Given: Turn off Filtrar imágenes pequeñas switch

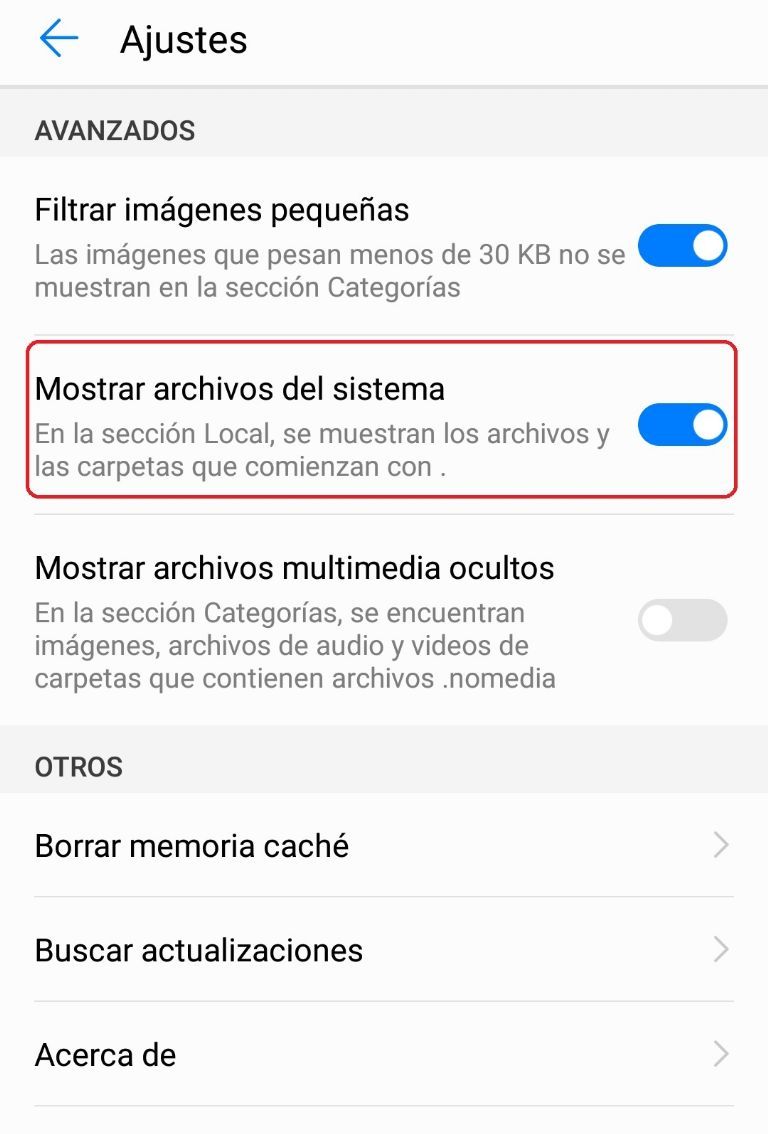Looking at the screenshot, I should coord(682,246).
